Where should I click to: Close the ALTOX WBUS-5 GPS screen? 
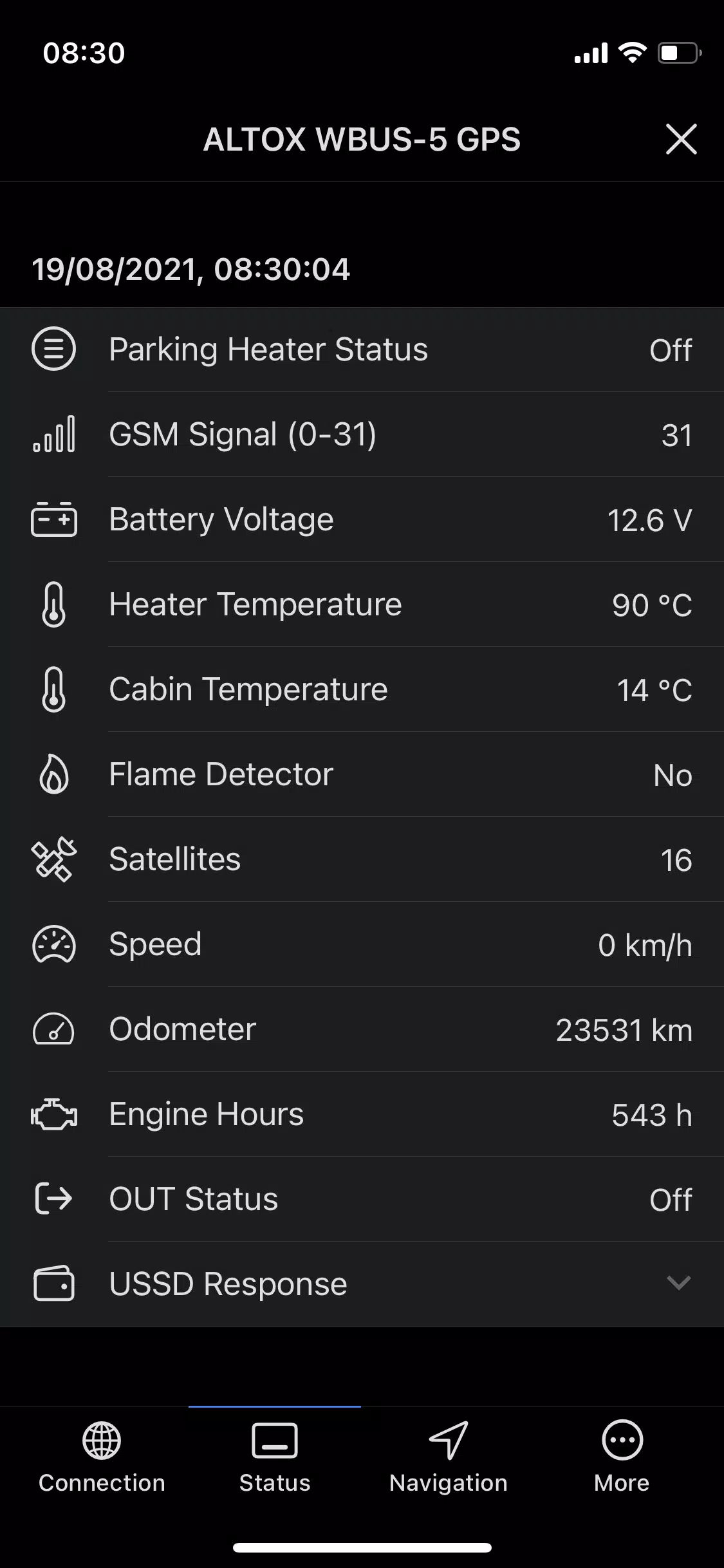point(681,140)
